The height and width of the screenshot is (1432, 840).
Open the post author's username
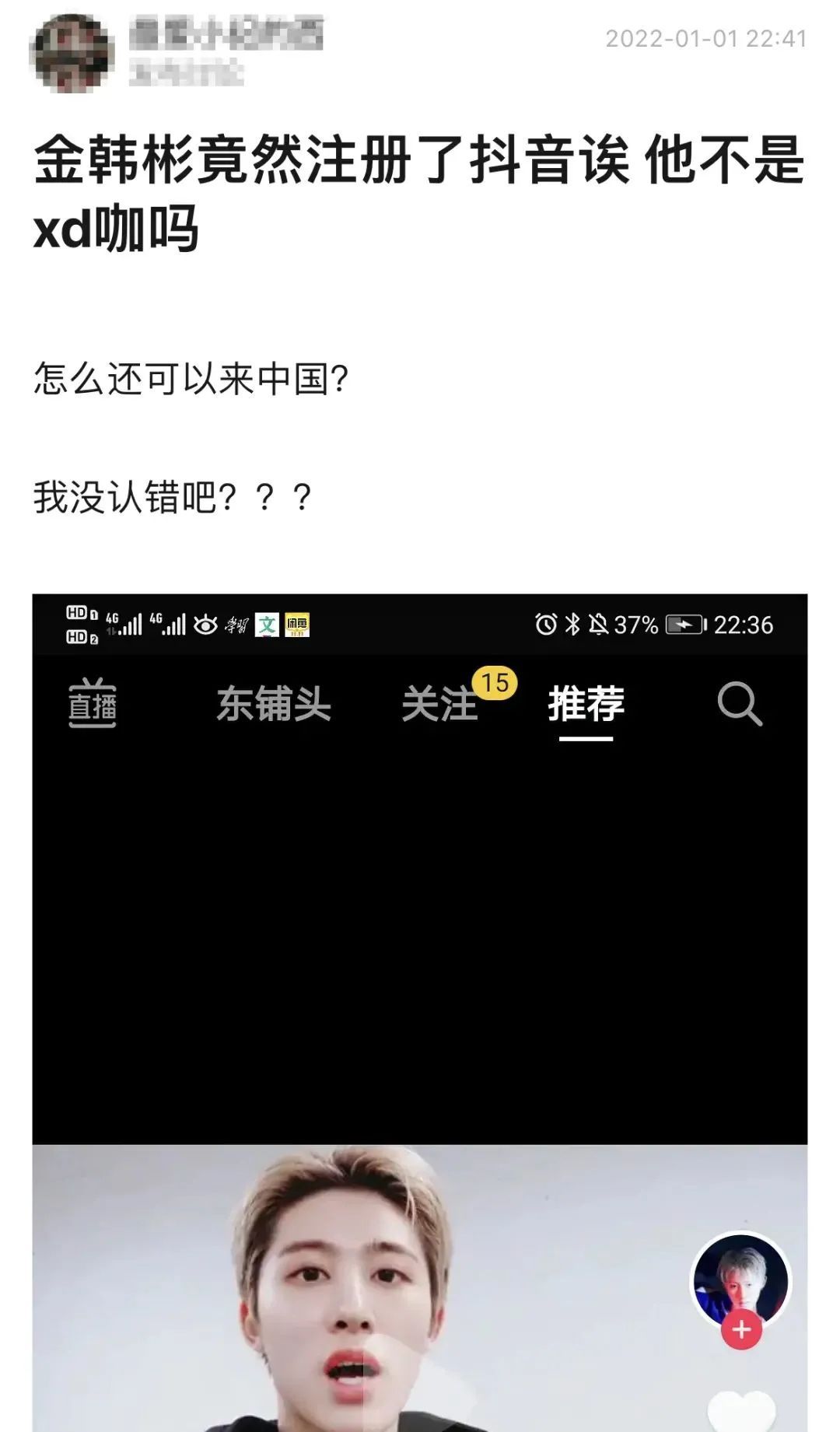coord(226,36)
